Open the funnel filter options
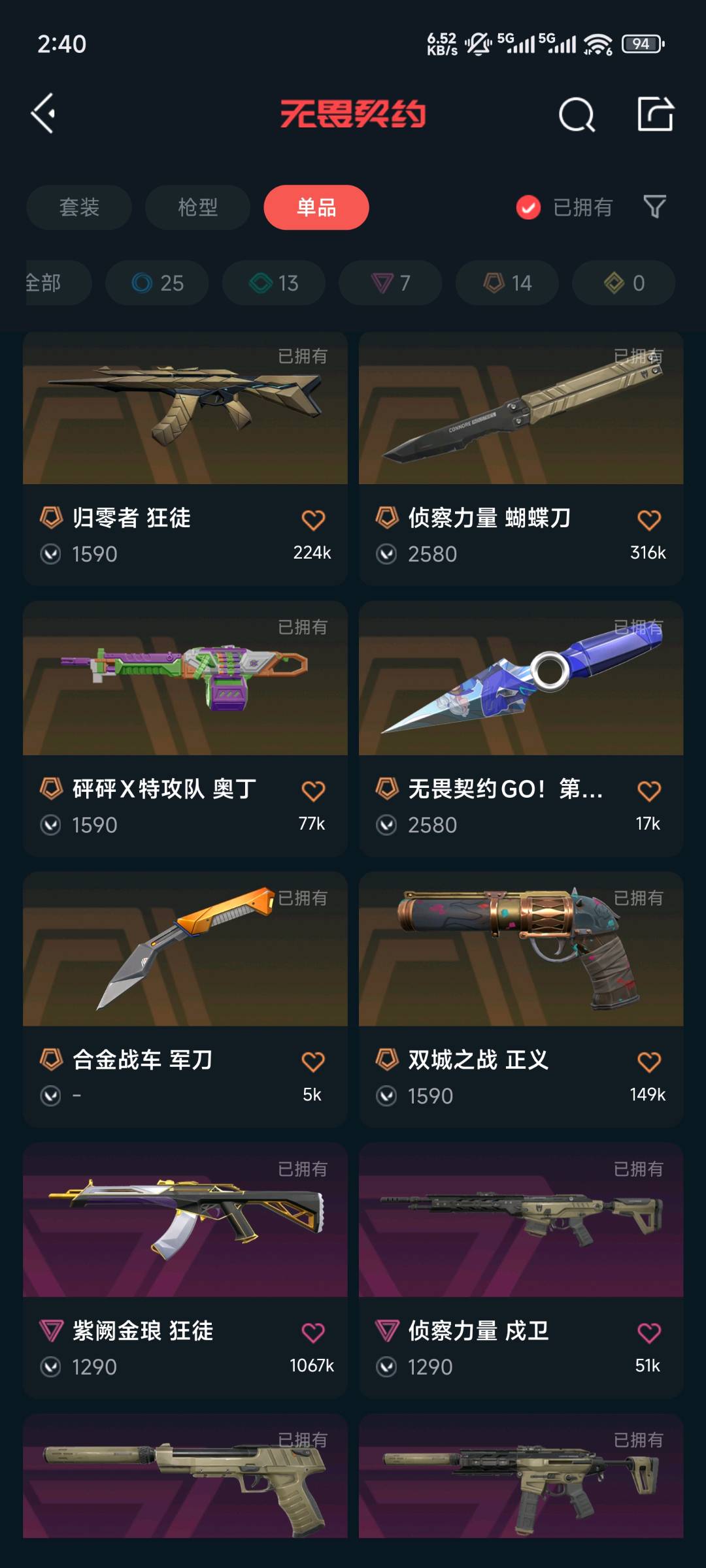706x1568 pixels. point(654,207)
